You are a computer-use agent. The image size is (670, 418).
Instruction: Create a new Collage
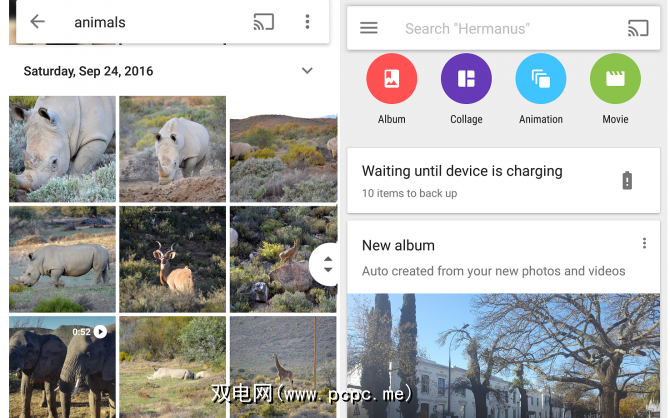(466, 80)
